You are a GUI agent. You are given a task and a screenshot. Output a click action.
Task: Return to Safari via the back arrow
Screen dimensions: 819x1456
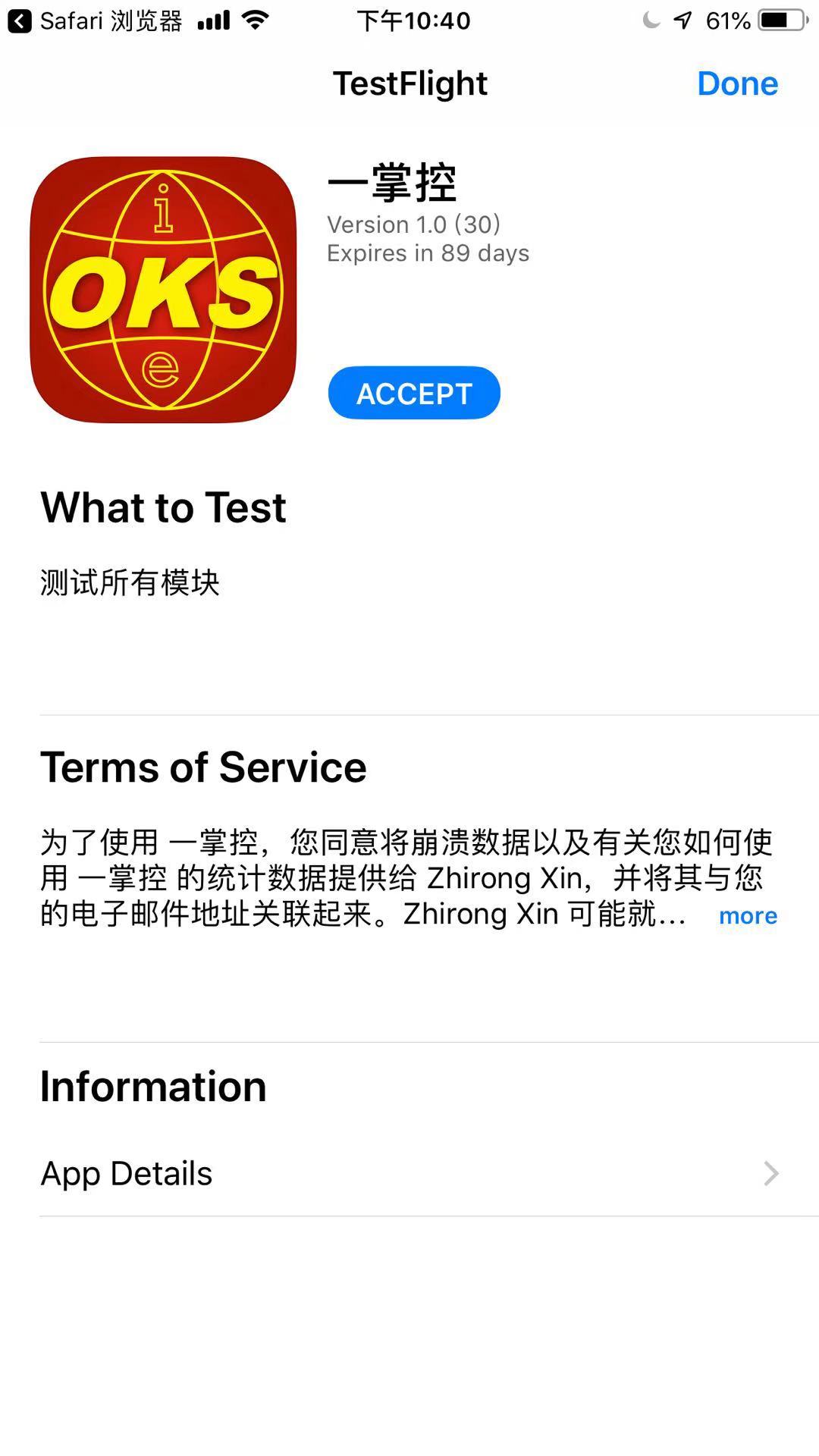pos(20,20)
